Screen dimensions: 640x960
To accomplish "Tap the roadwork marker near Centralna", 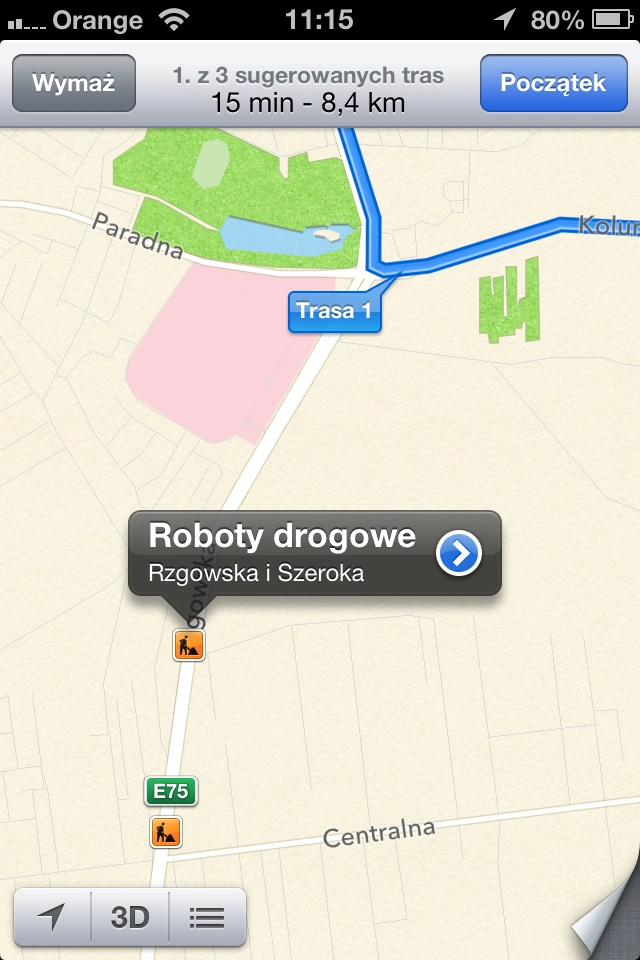I will coord(166,831).
